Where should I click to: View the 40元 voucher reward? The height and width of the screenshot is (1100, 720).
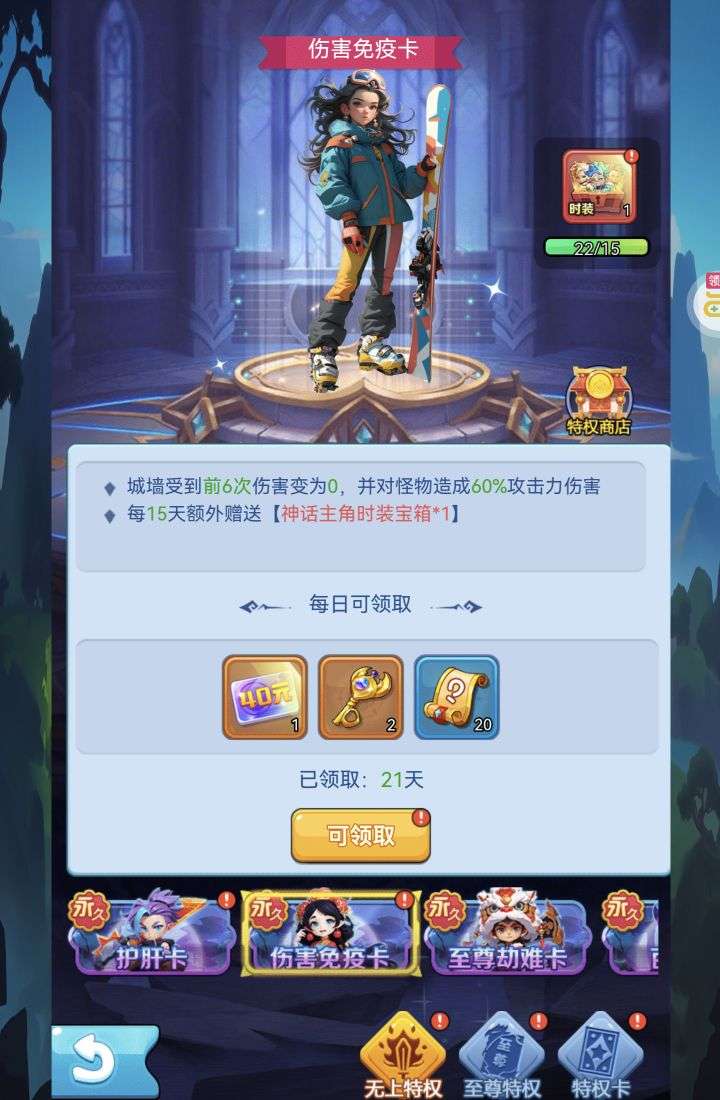265,697
